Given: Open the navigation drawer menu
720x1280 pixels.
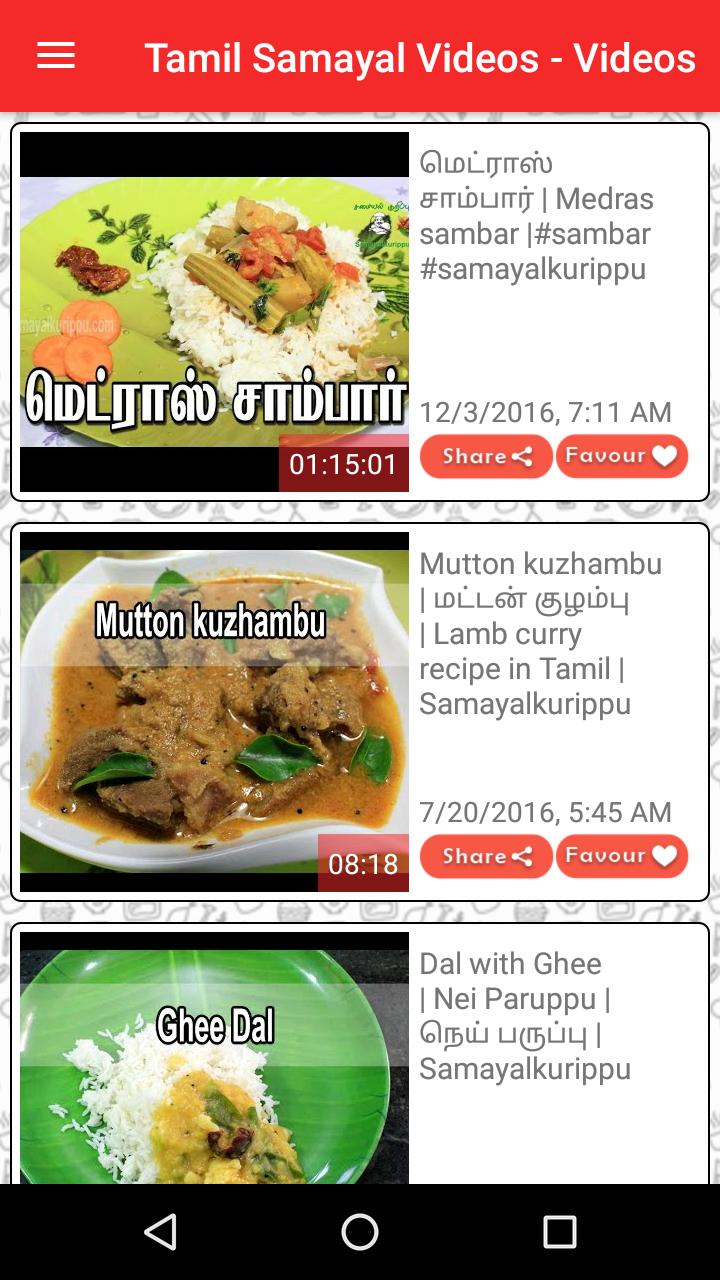Looking at the screenshot, I should click(x=55, y=57).
